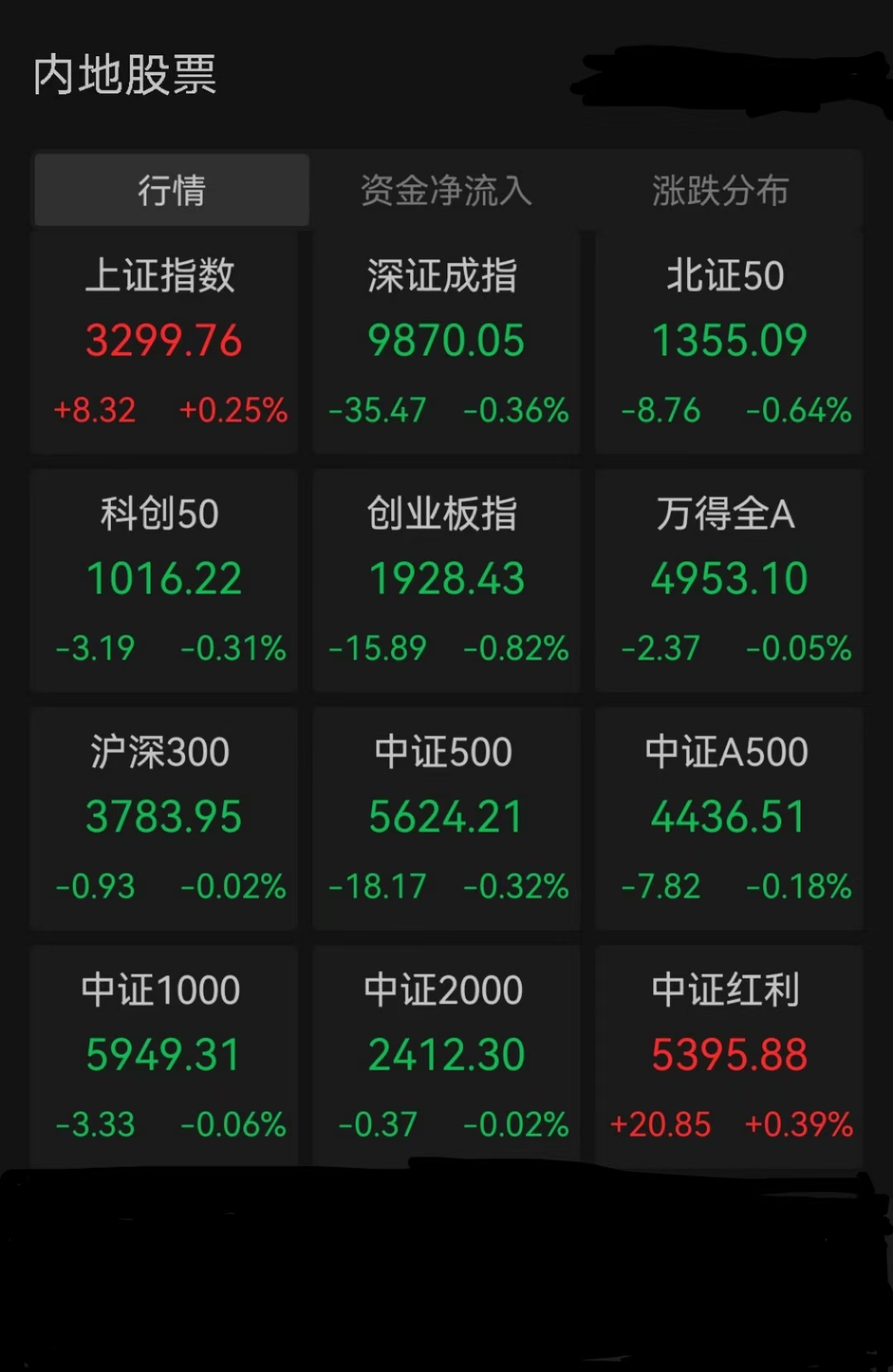Viewport: 893px width, 1372px height.
Task: Open the 中证红利 index card
Action: point(728,1054)
